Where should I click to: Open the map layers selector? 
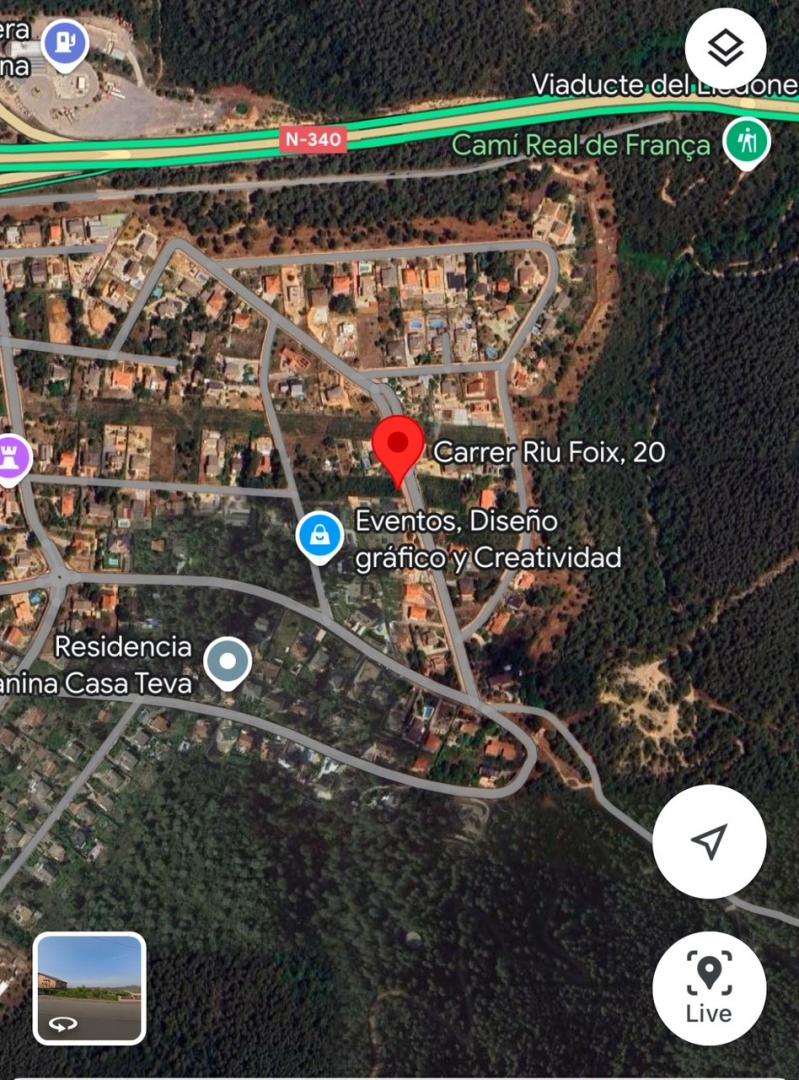725,48
